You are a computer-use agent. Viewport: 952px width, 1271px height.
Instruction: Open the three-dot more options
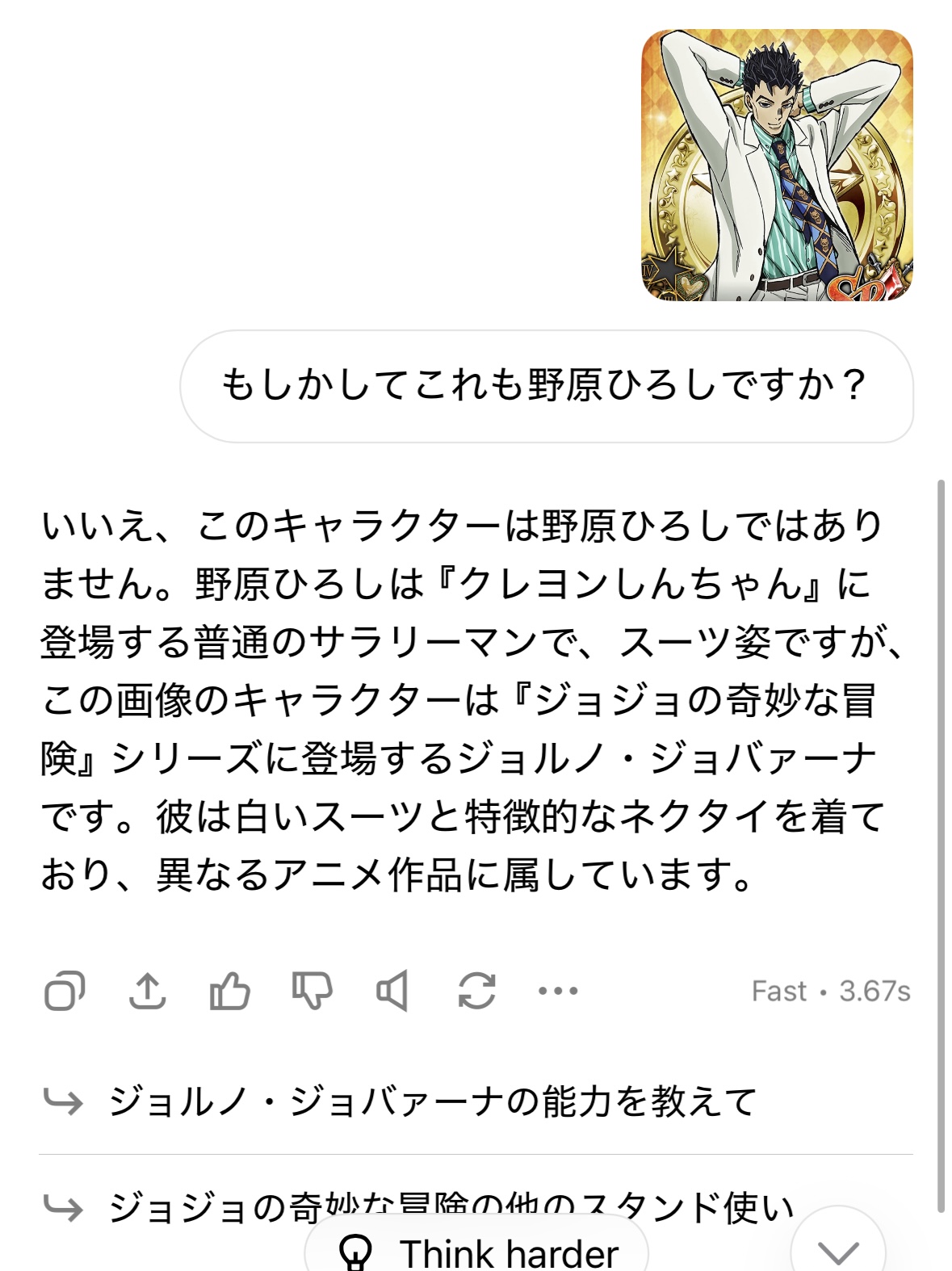click(x=558, y=991)
